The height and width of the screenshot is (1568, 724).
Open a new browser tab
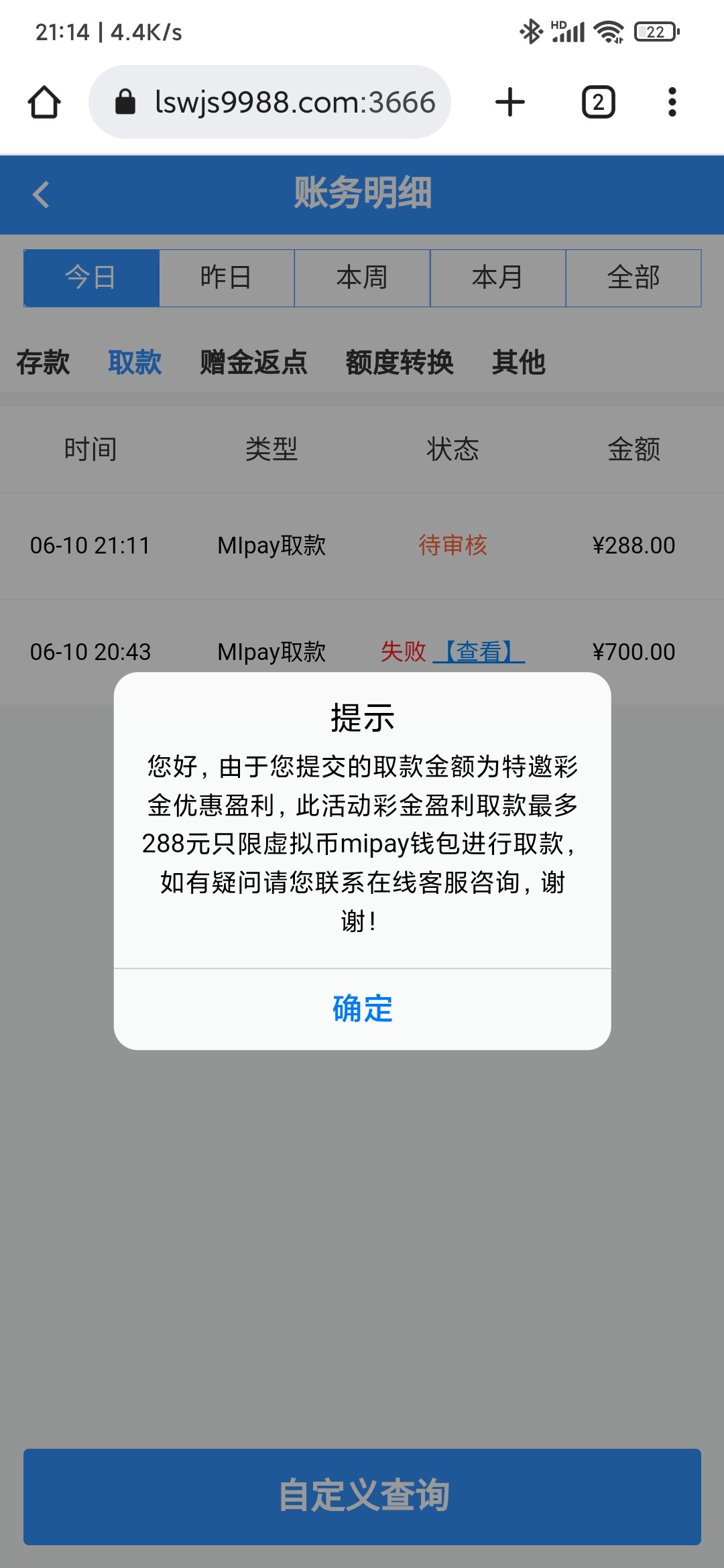pyautogui.click(x=509, y=103)
